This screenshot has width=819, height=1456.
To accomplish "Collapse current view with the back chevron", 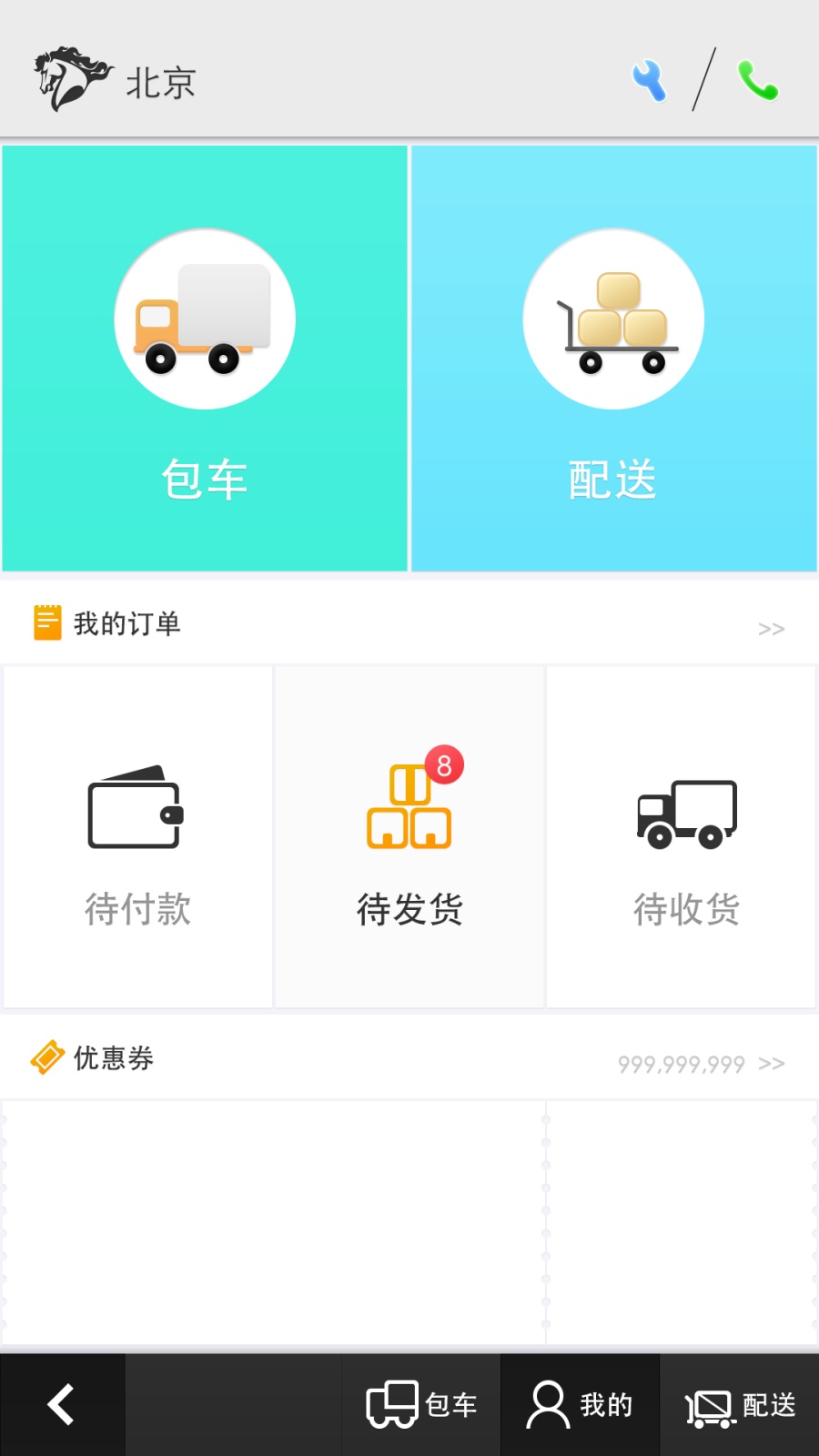I will point(61,1403).
